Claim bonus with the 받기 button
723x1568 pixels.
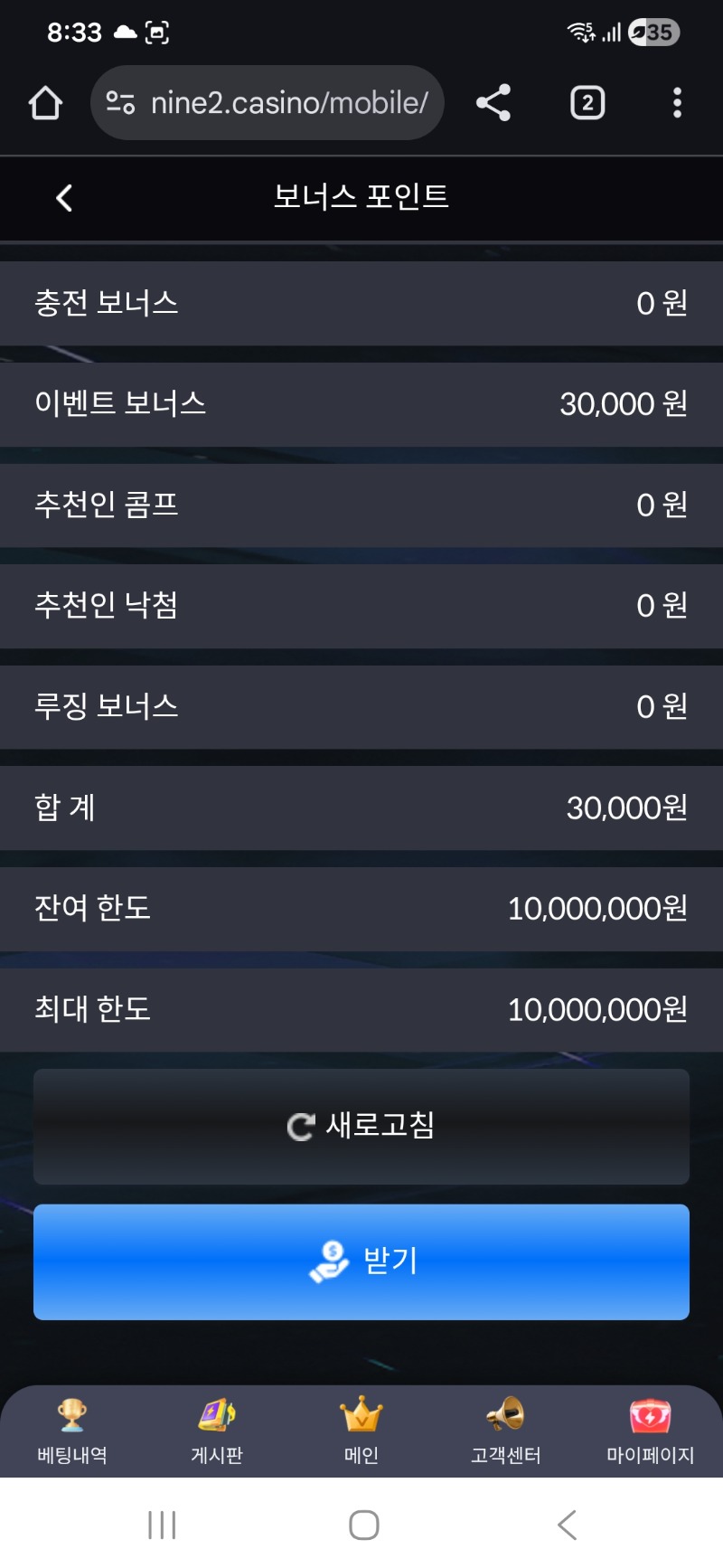click(361, 1261)
